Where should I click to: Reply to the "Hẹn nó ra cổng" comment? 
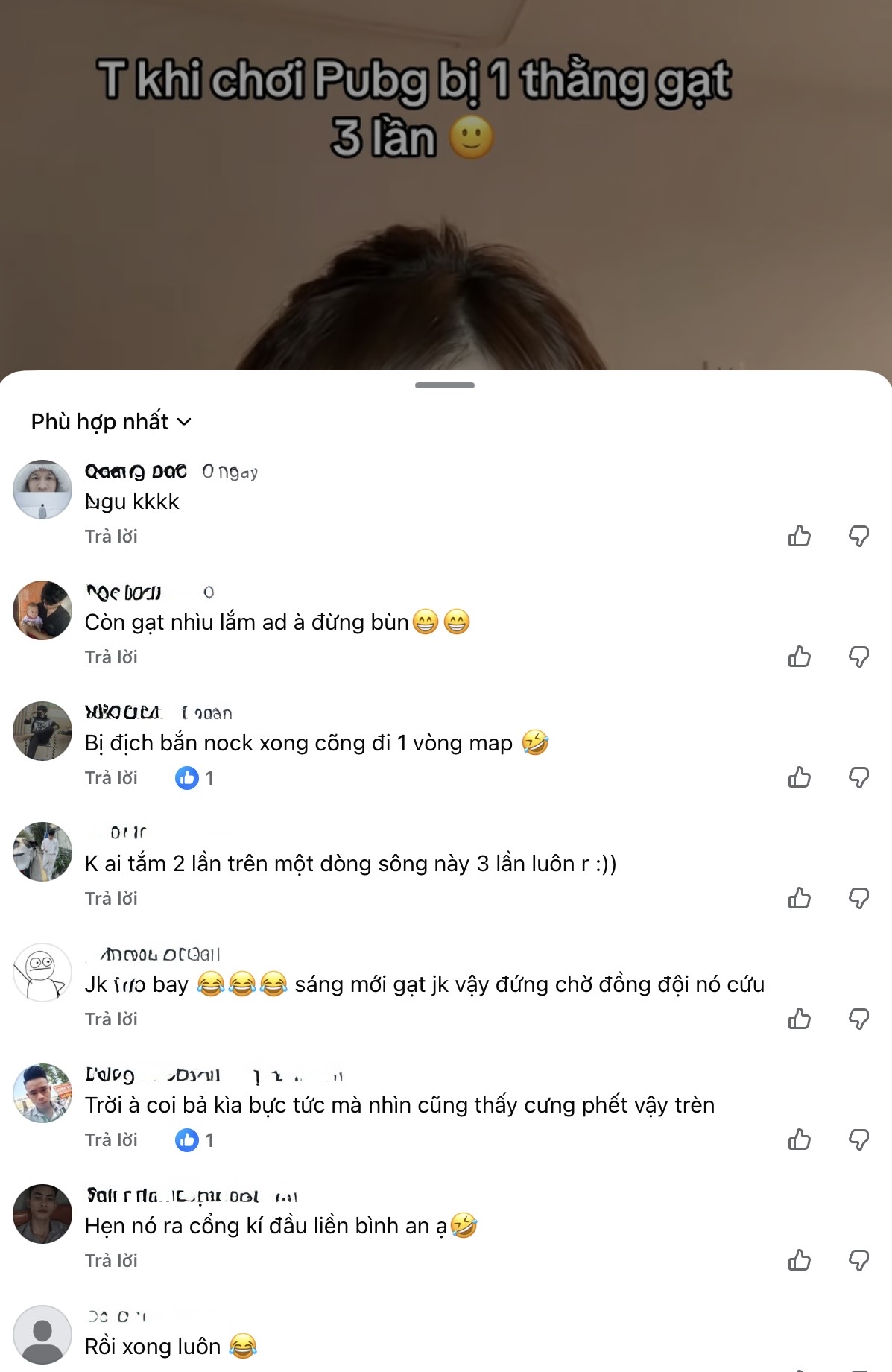[111, 1259]
